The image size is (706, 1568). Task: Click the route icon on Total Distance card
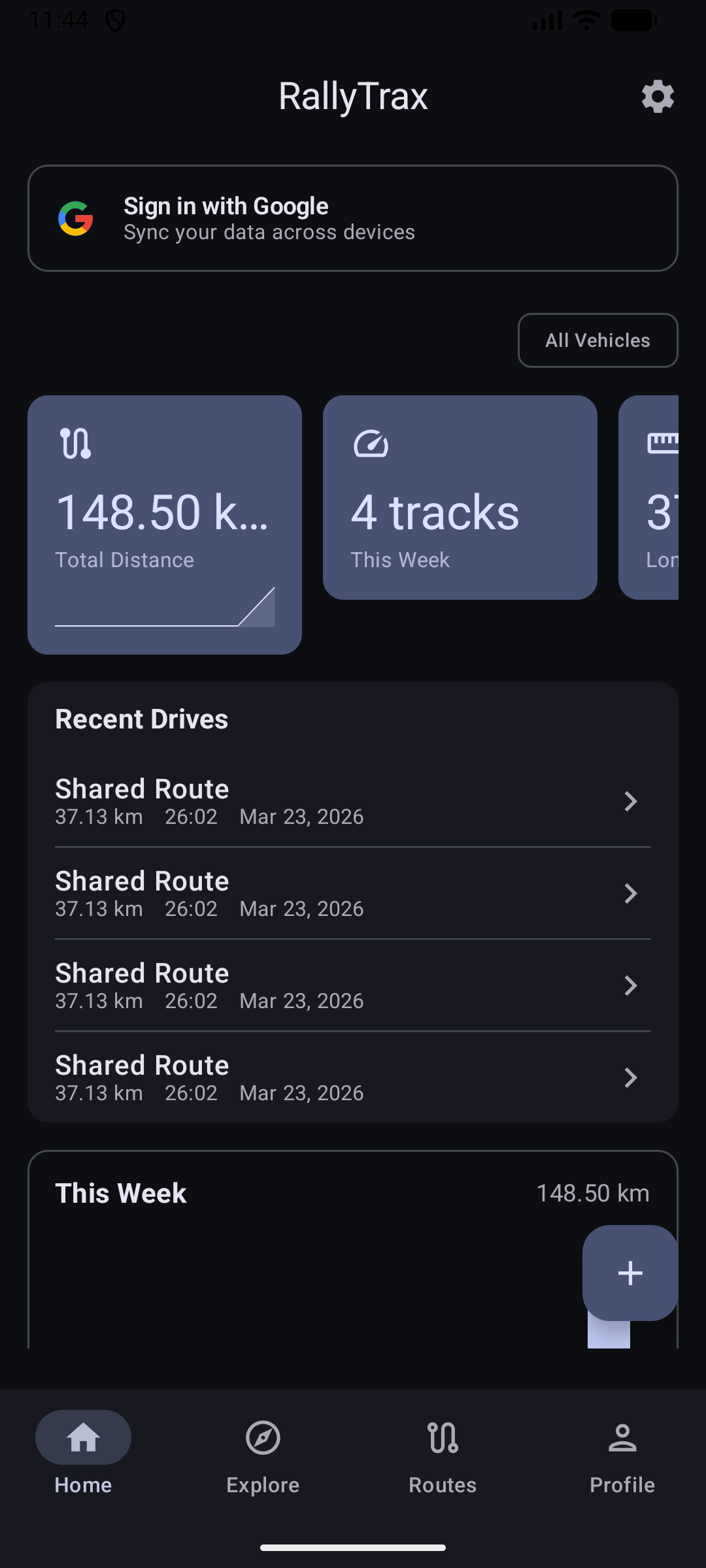[74, 443]
